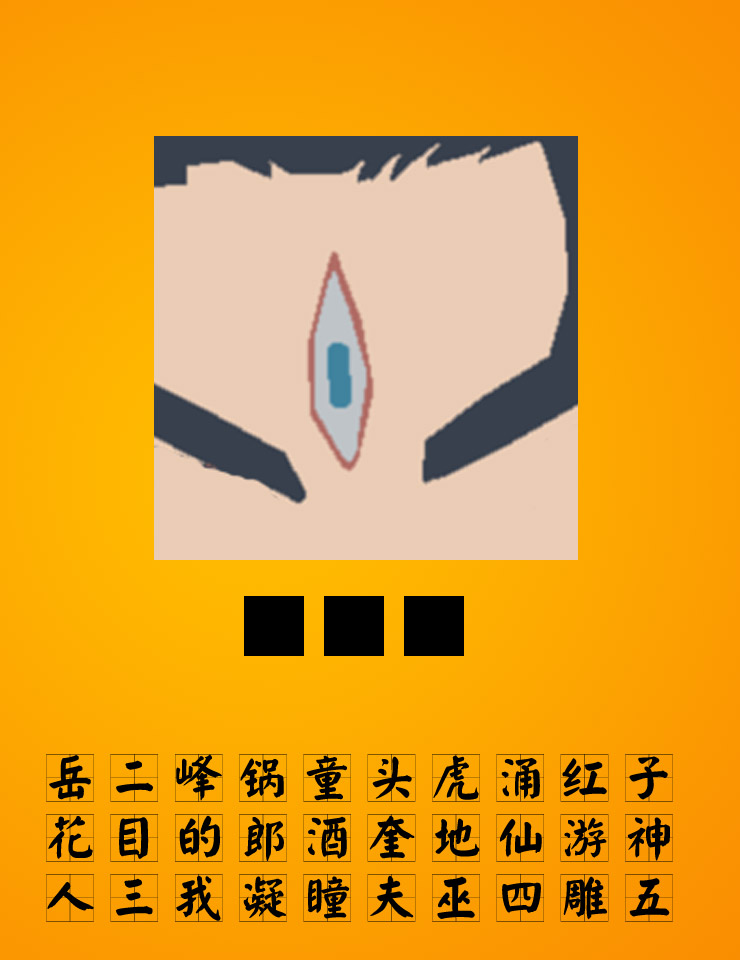This screenshot has width=740, height=960.
Task: Select the 仙 character tile
Action: coord(520,838)
